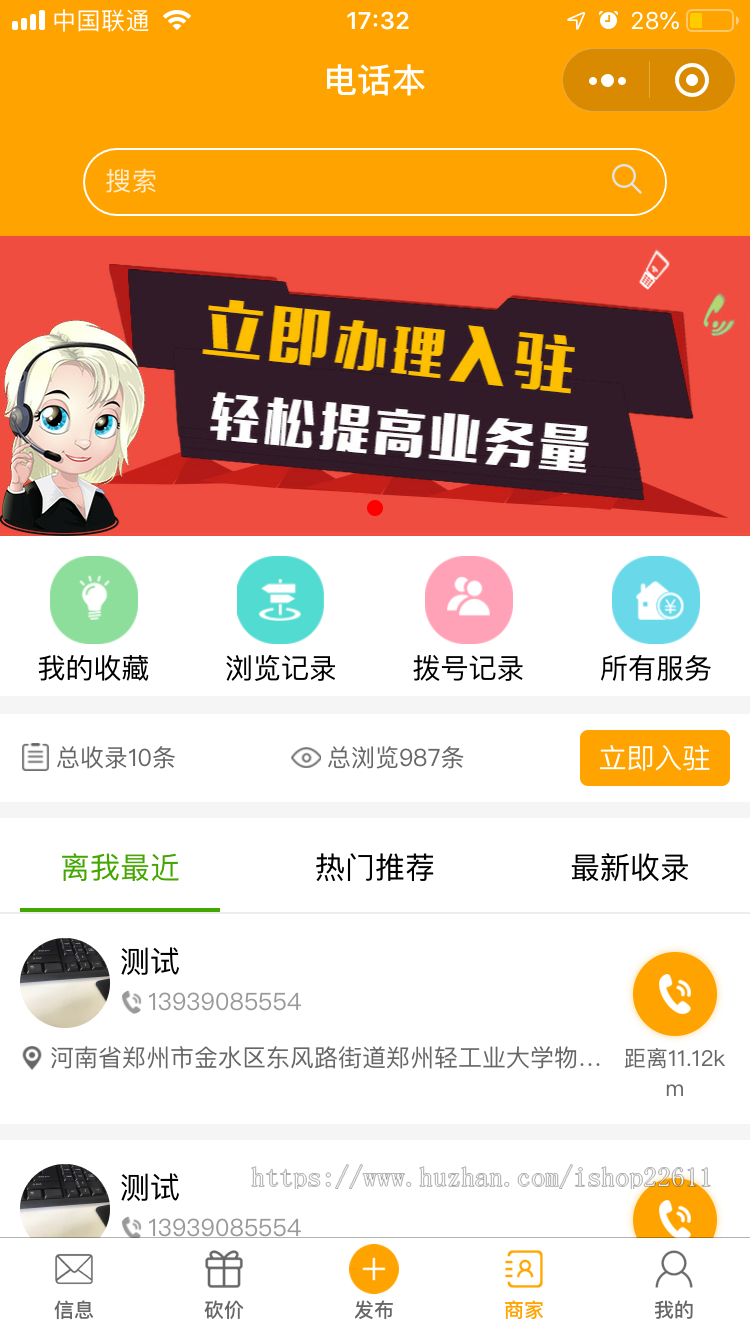
Task: Select the 离我最近 tab
Action: 119,868
